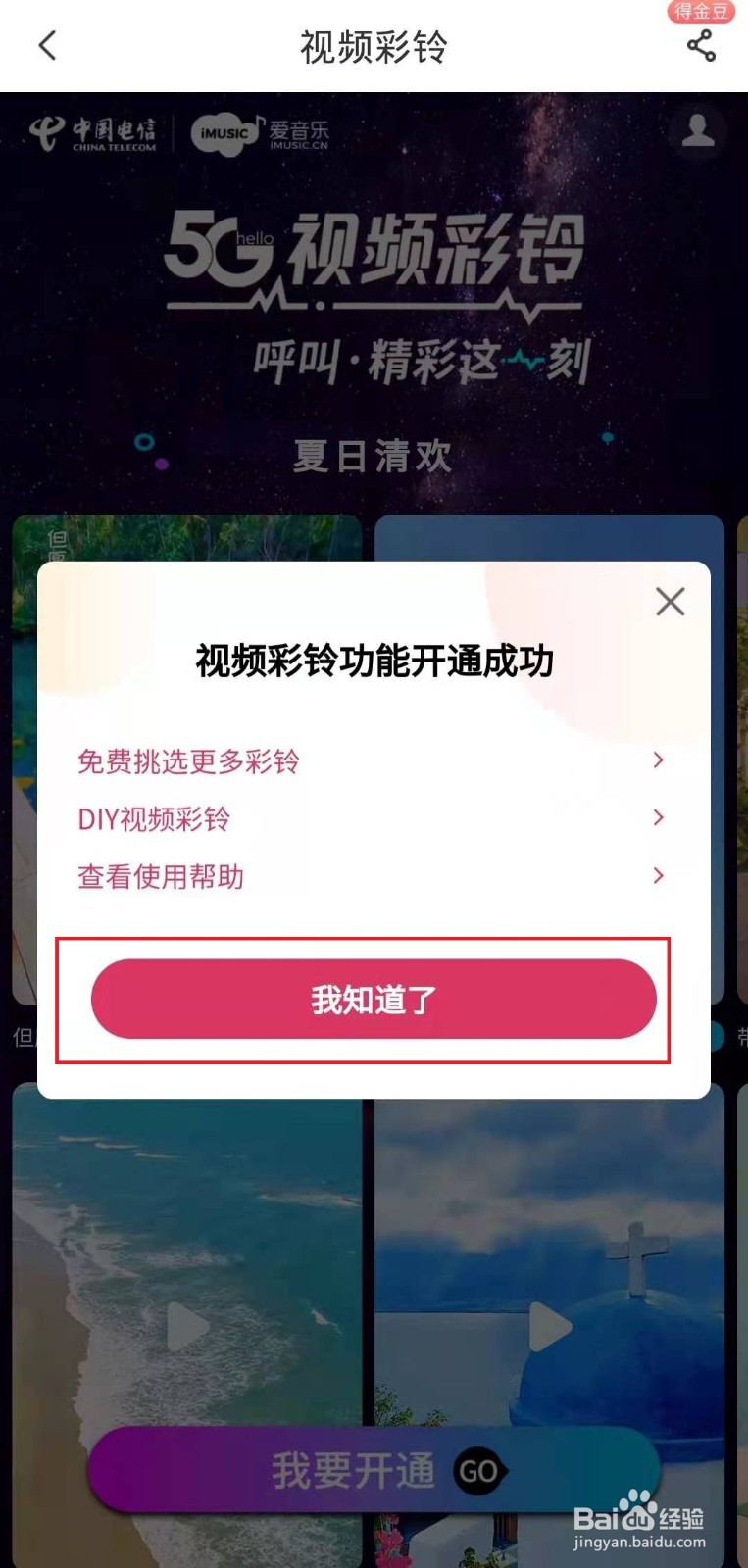Tap the back arrow to exit 视频彩铃
This screenshot has height=1568, width=748.
point(46,46)
